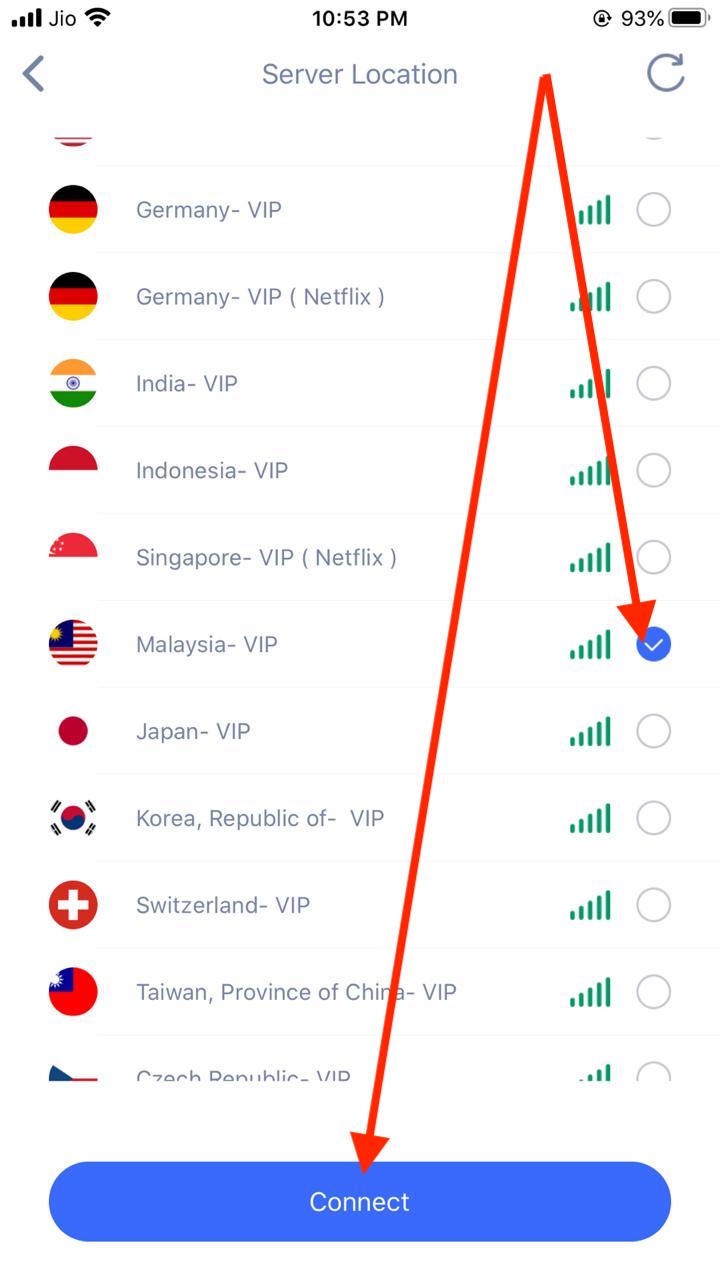Viewport: 720px width, 1280px height.
Task: Choose Korea, Republic of- VIP server
Action: 360,819
